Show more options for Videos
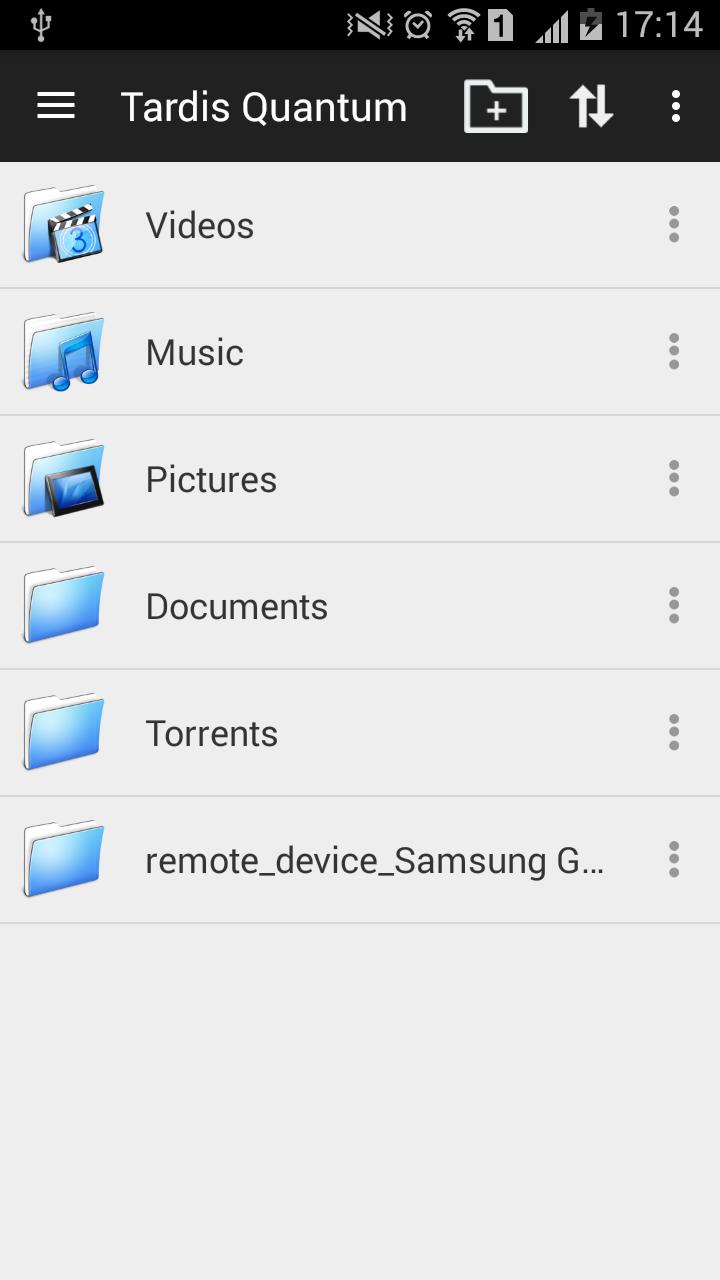This screenshot has width=720, height=1280. (674, 225)
